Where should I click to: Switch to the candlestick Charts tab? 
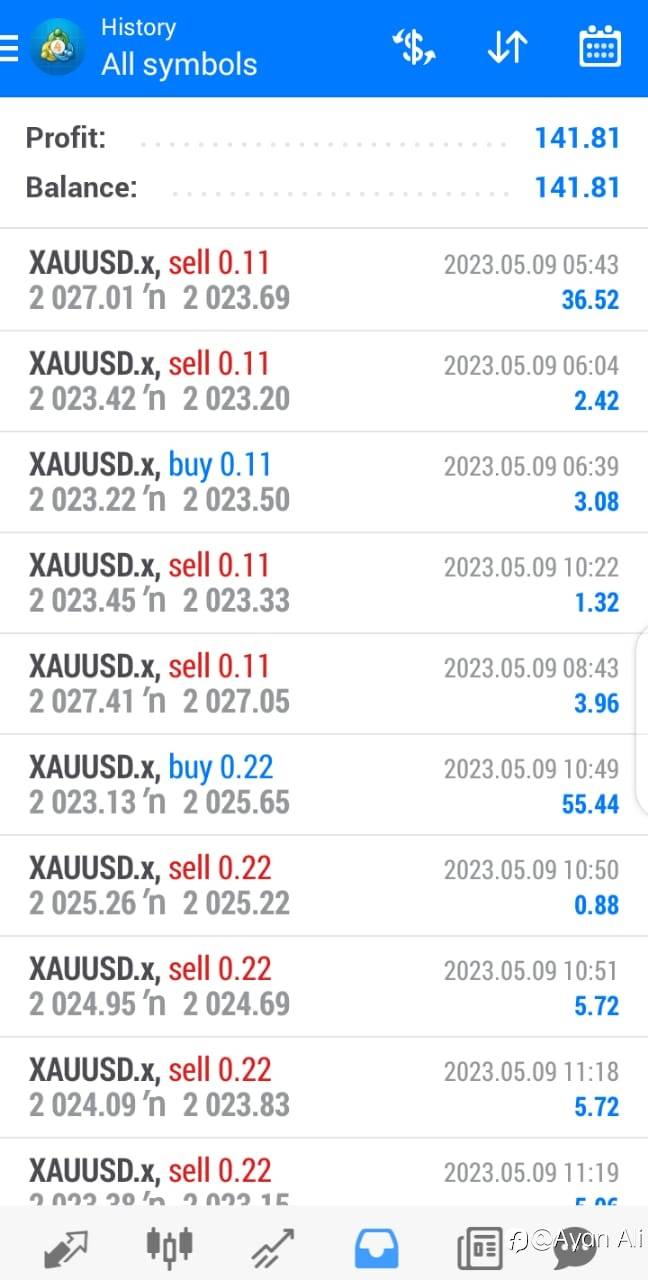pos(169,1247)
